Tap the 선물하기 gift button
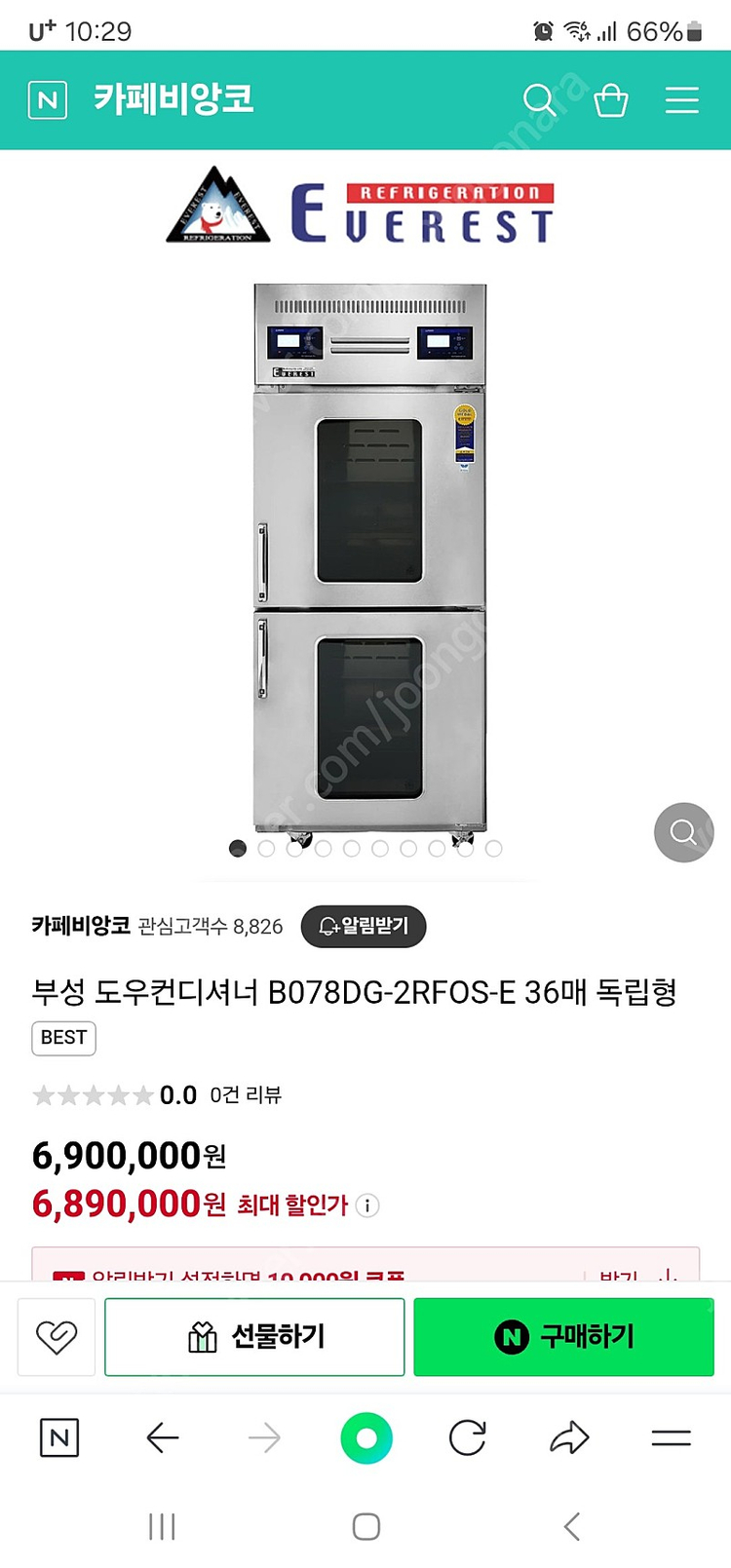This screenshot has width=731, height=1568. [x=253, y=1336]
